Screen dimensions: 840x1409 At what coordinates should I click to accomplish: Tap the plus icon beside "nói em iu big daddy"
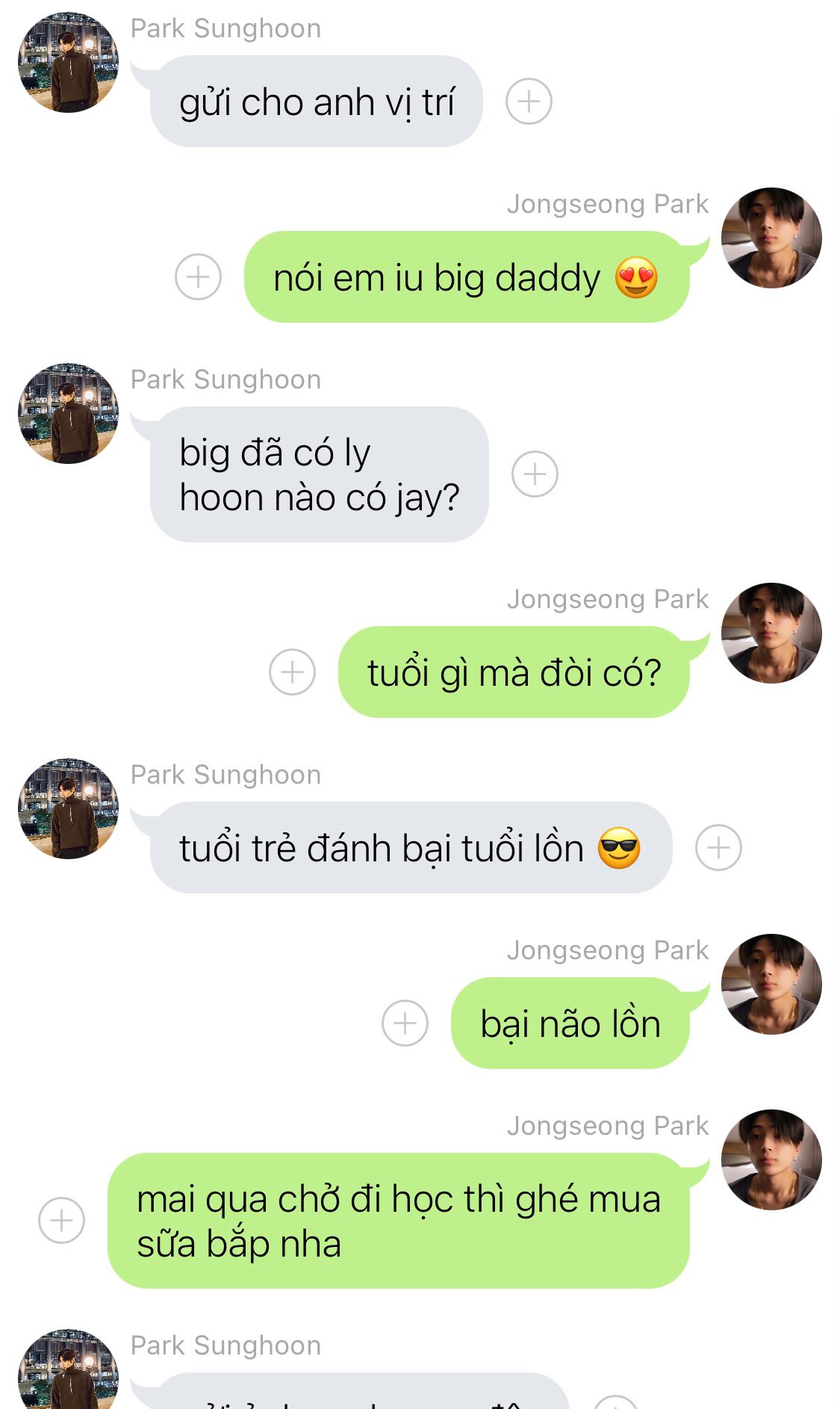[198, 276]
